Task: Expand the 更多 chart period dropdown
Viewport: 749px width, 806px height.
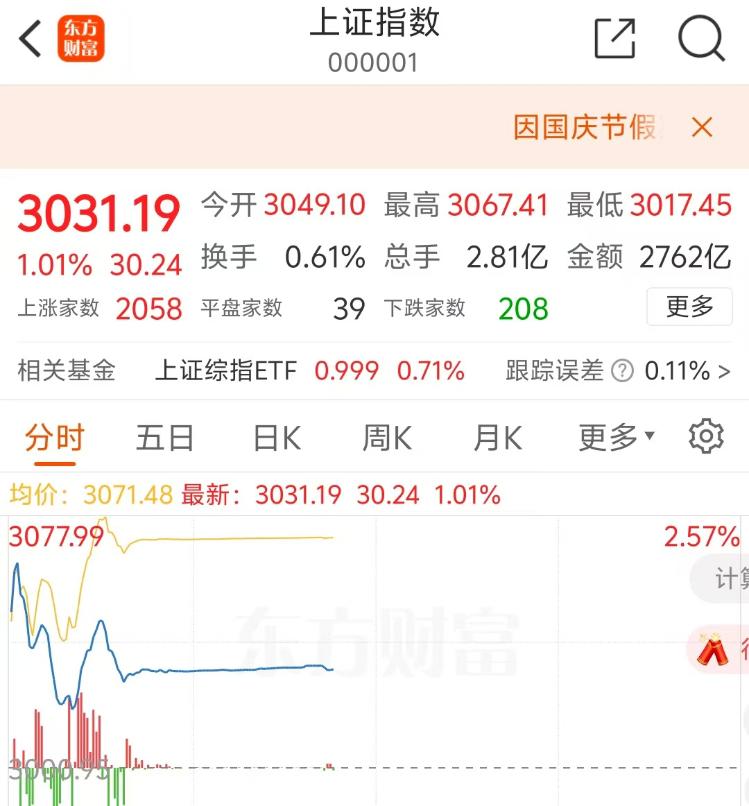Action: coord(616,438)
